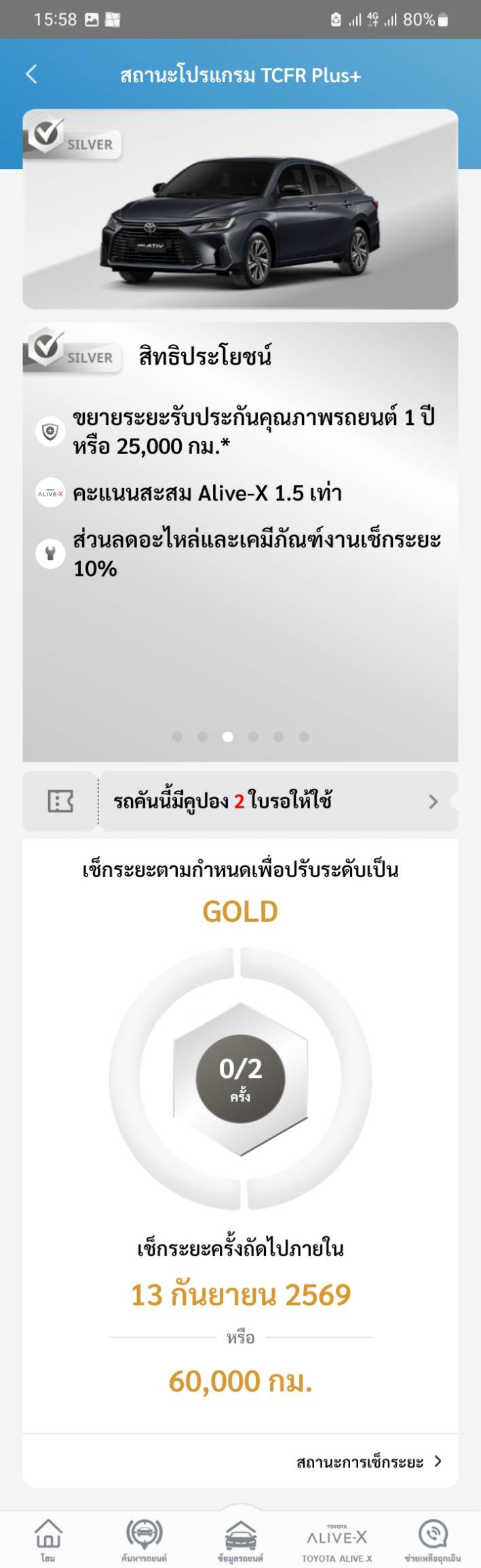Screen dimensions: 481x1568
Task: Switch to the โฮม tab
Action: pos(48,1539)
